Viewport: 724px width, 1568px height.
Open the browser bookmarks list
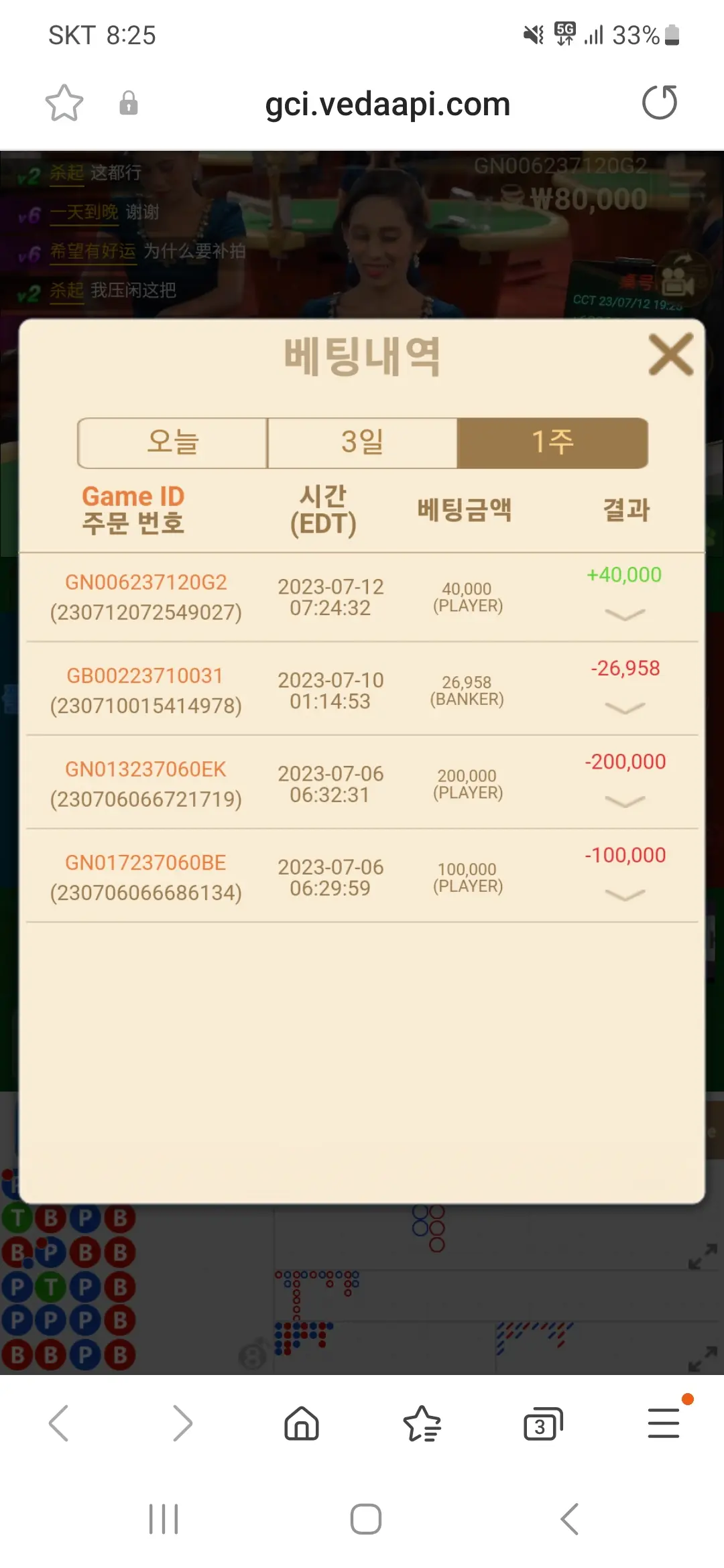pyautogui.click(x=422, y=1423)
